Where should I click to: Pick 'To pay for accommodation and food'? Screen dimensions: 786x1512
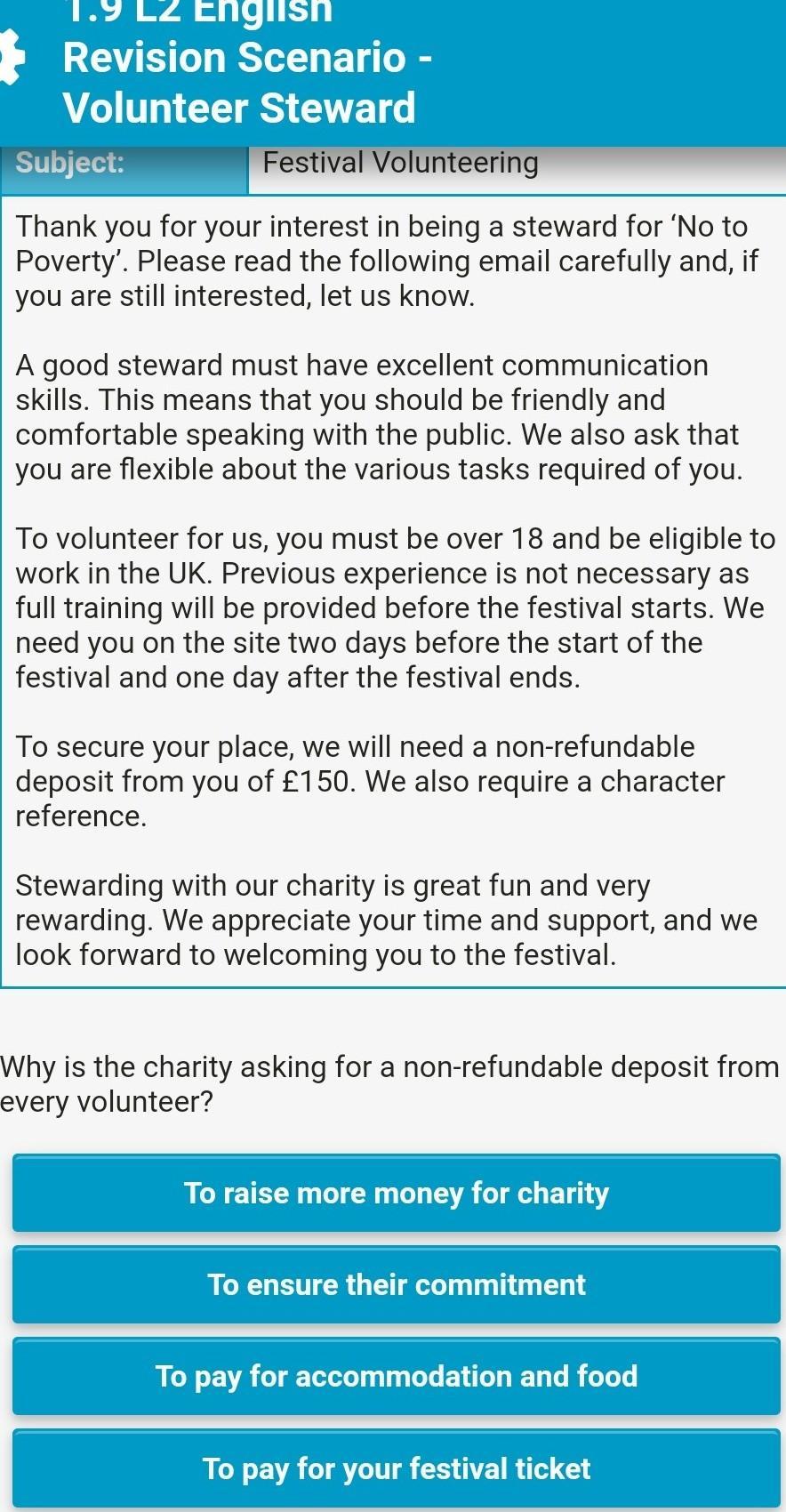396,1376
